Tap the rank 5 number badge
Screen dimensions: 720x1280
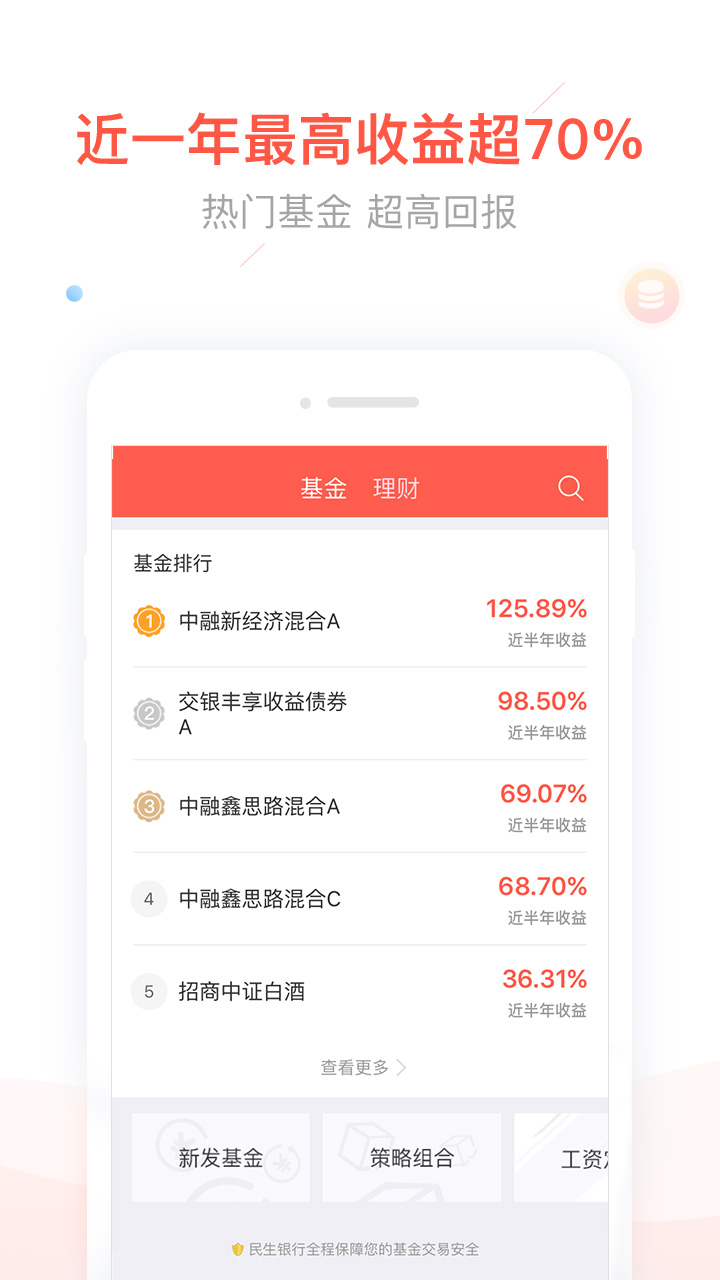pos(147,991)
